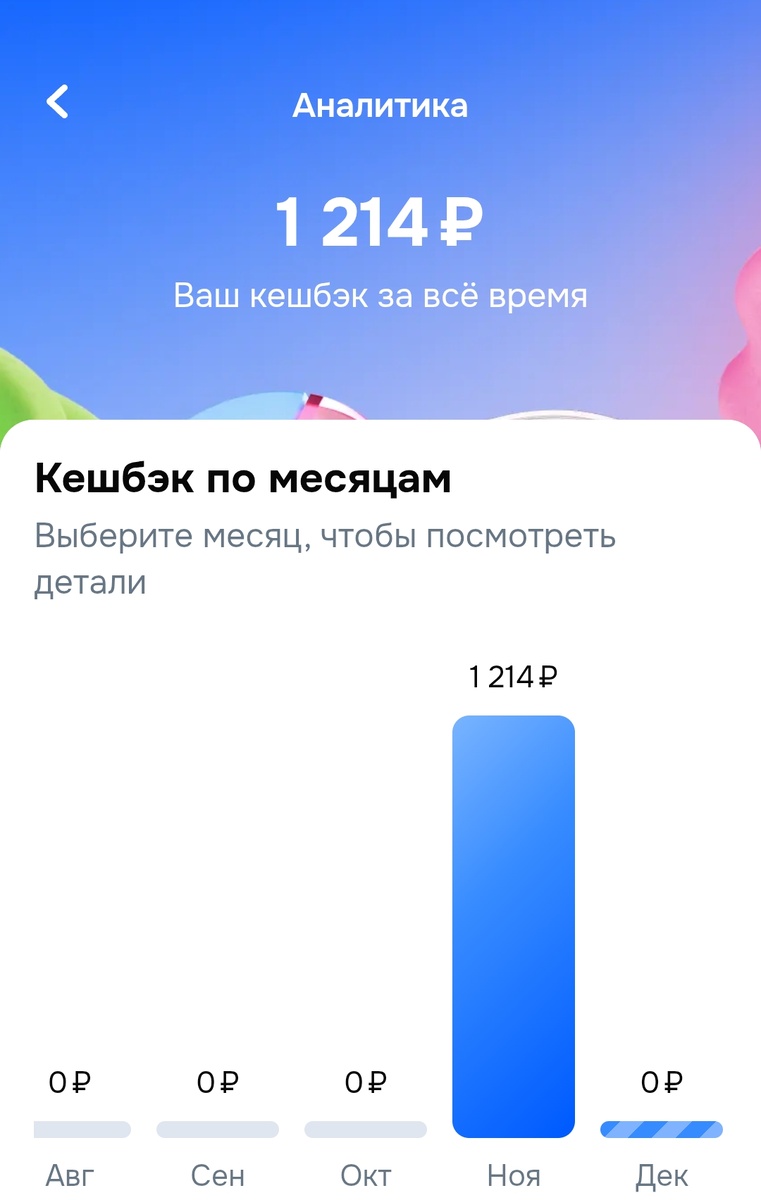Select the Дек month label
761x1200 pixels.
(x=661, y=1176)
